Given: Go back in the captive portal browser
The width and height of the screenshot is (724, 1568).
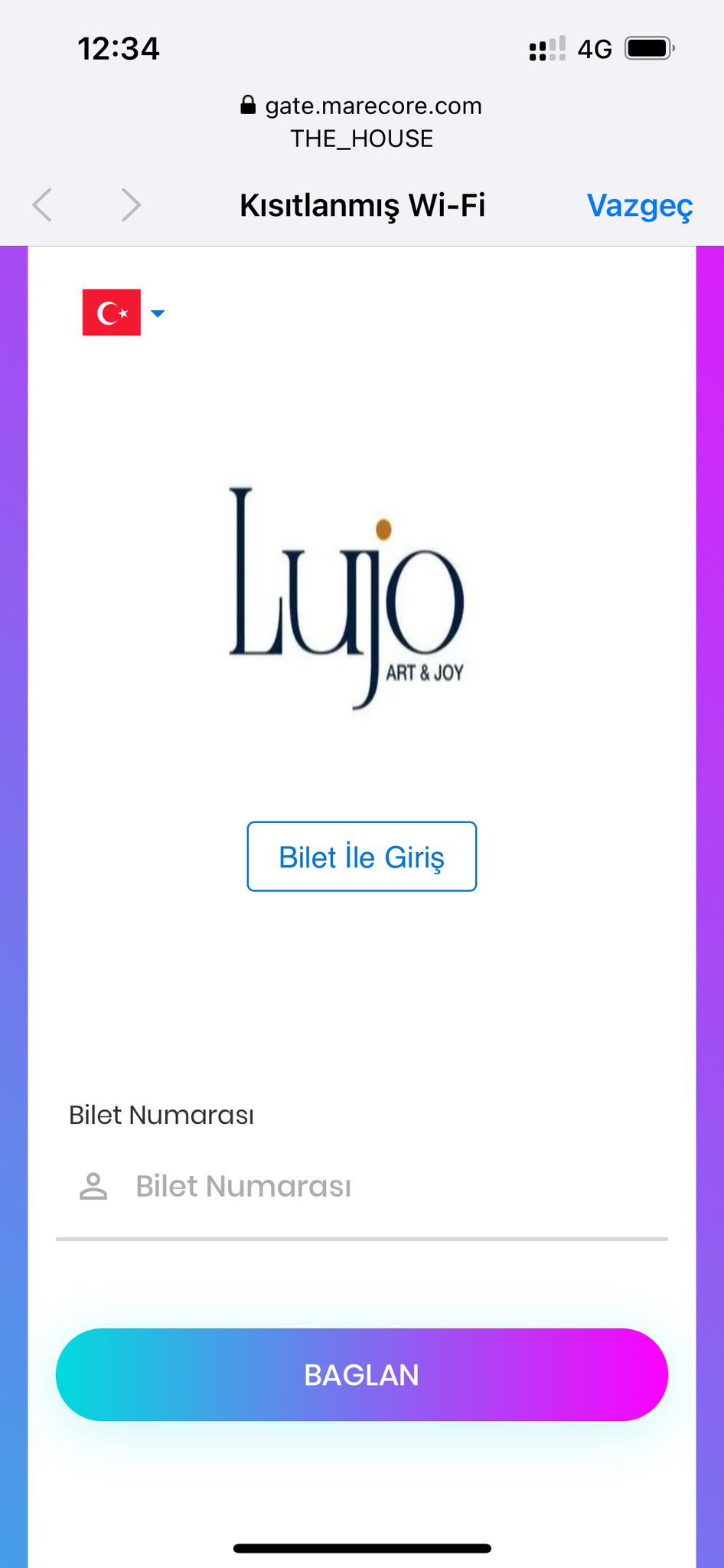Looking at the screenshot, I should 43,205.
